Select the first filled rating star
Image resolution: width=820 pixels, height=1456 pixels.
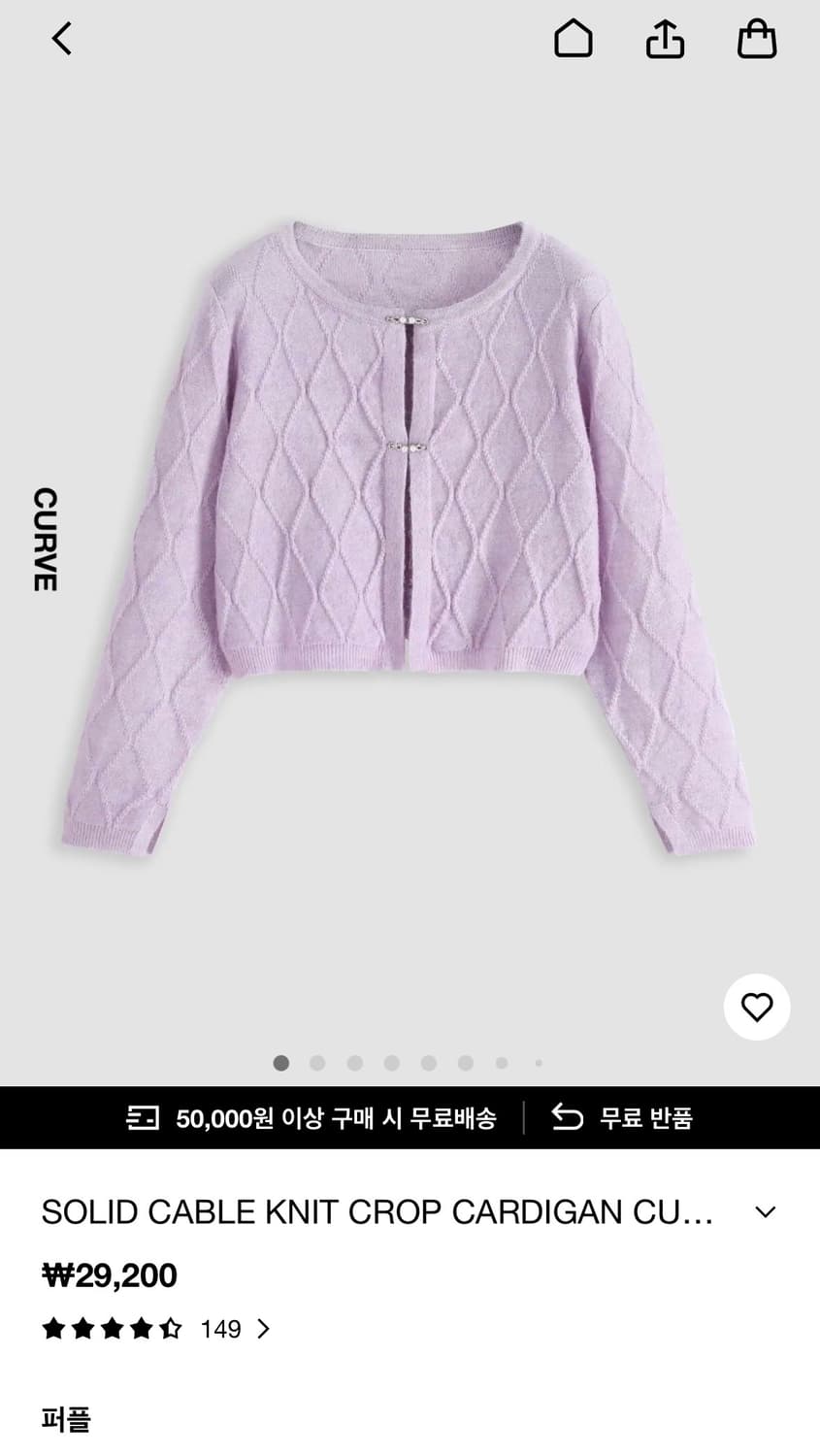click(x=55, y=1329)
